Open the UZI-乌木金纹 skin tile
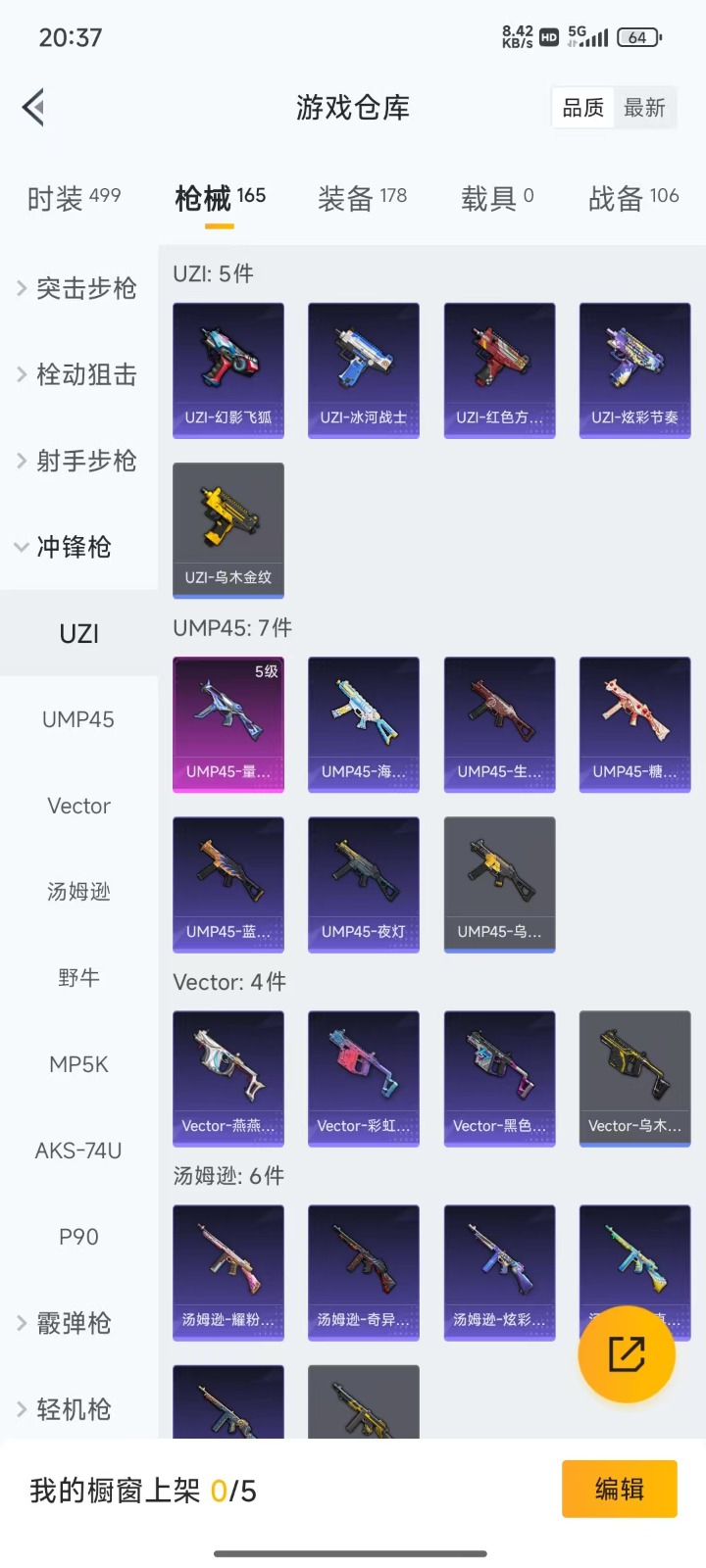 [228, 529]
